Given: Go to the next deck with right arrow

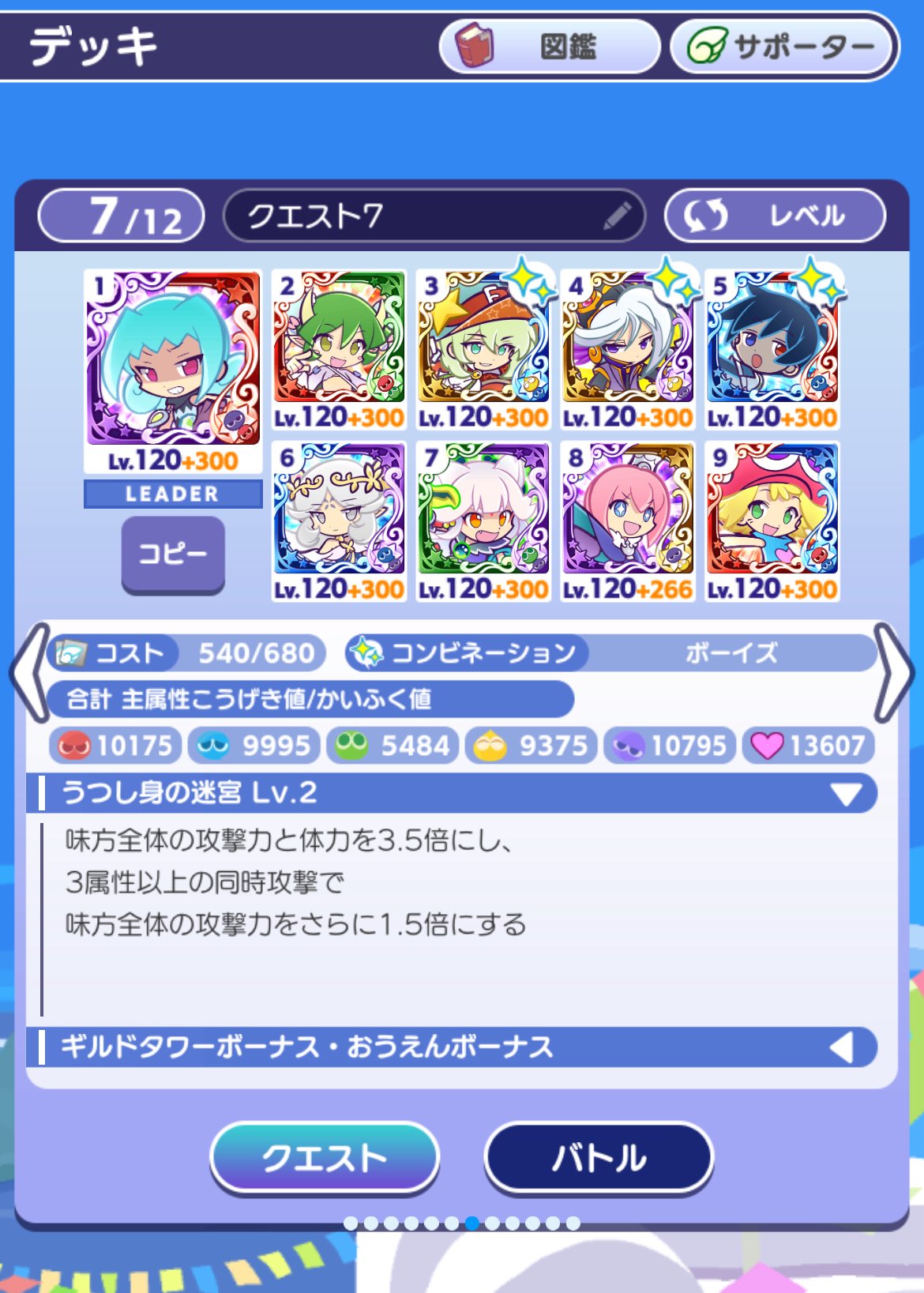Looking at the screenshot, I should tap(894, 672).
